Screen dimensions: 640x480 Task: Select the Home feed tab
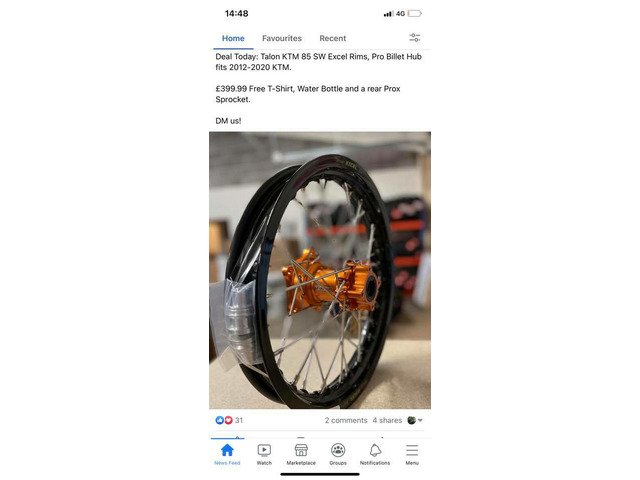pos(233,38)
